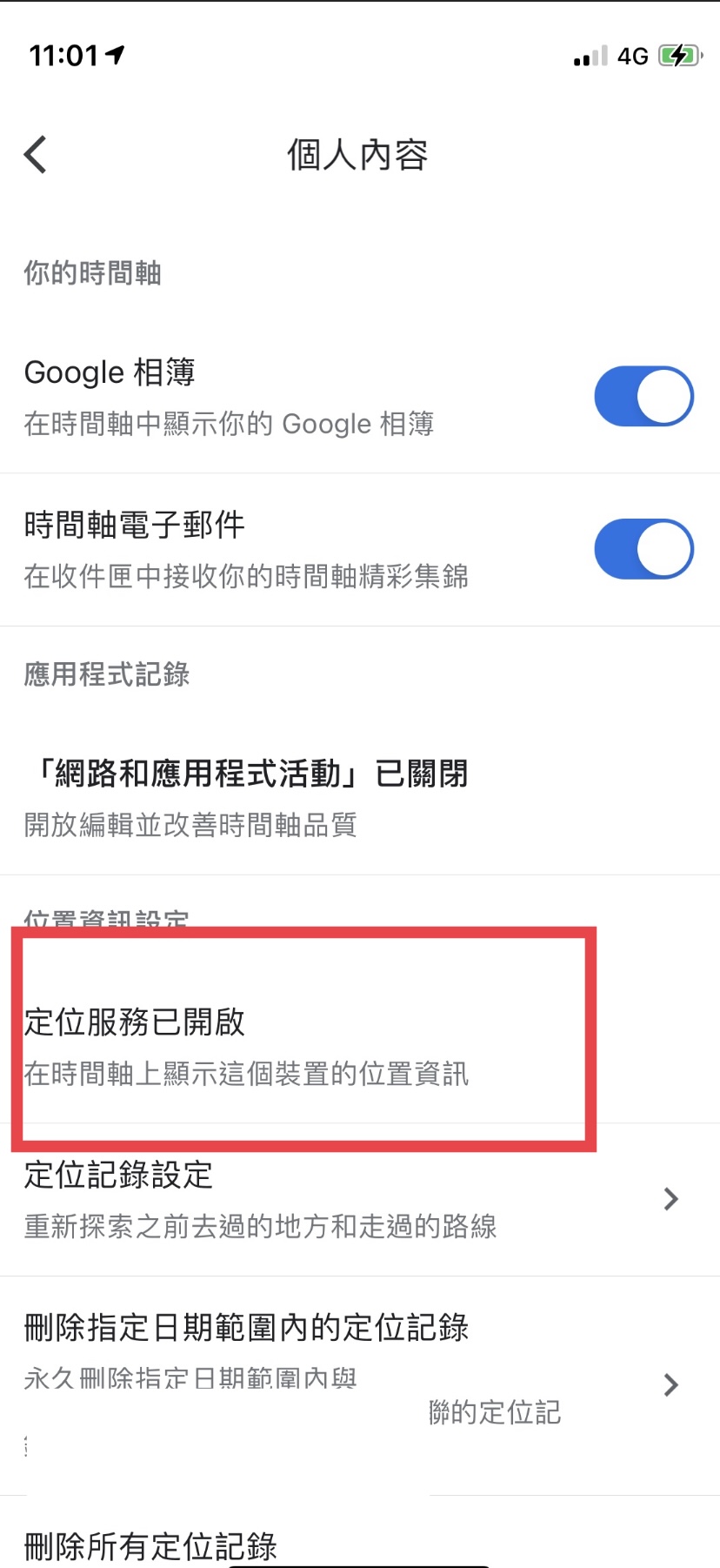Open 定位記錄設定
Screen dimensions: 720x1568
pos(360,1200)
